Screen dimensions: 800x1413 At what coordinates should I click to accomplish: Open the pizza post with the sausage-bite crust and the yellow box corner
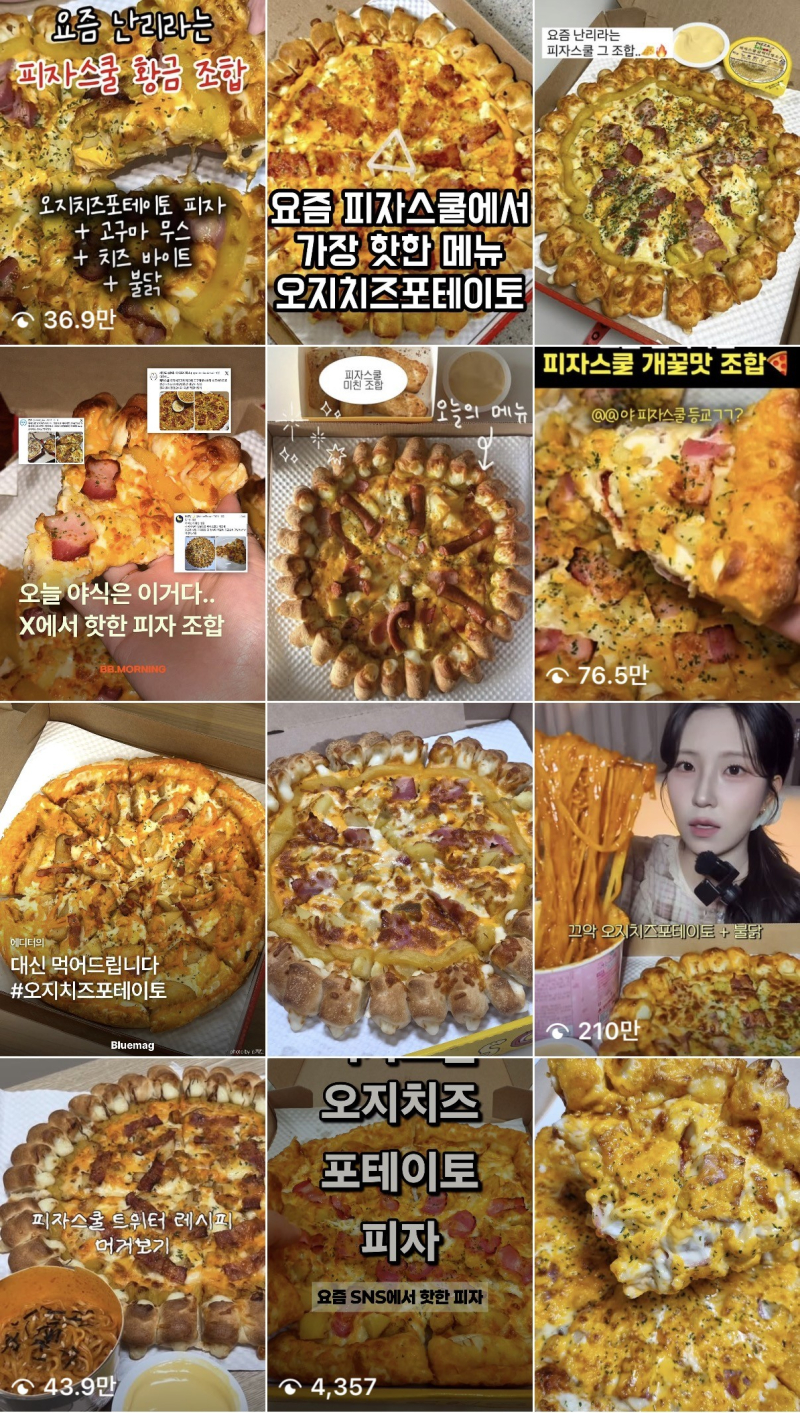click(400, 880)
